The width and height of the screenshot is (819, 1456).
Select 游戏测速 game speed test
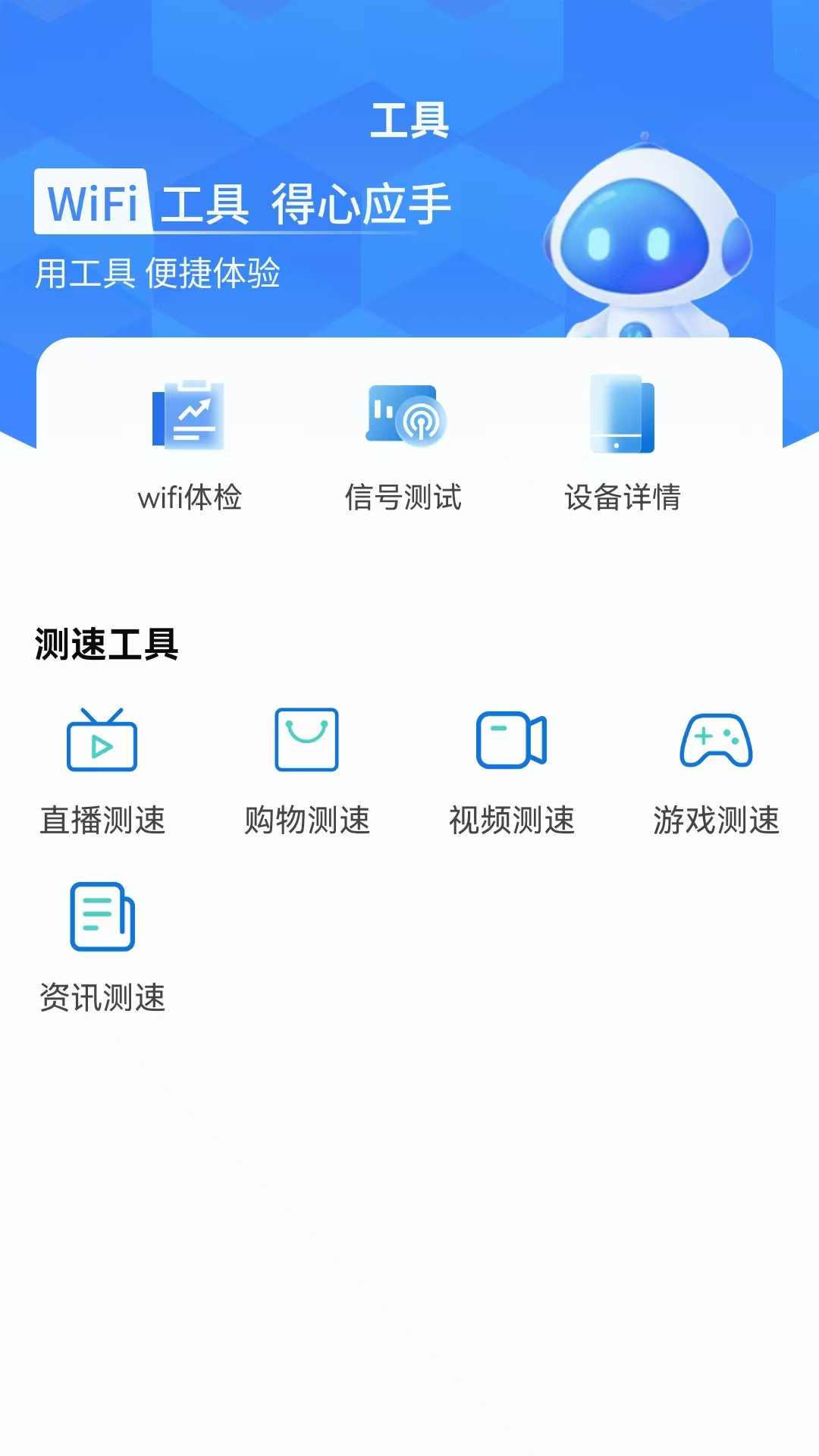point(717,770)
